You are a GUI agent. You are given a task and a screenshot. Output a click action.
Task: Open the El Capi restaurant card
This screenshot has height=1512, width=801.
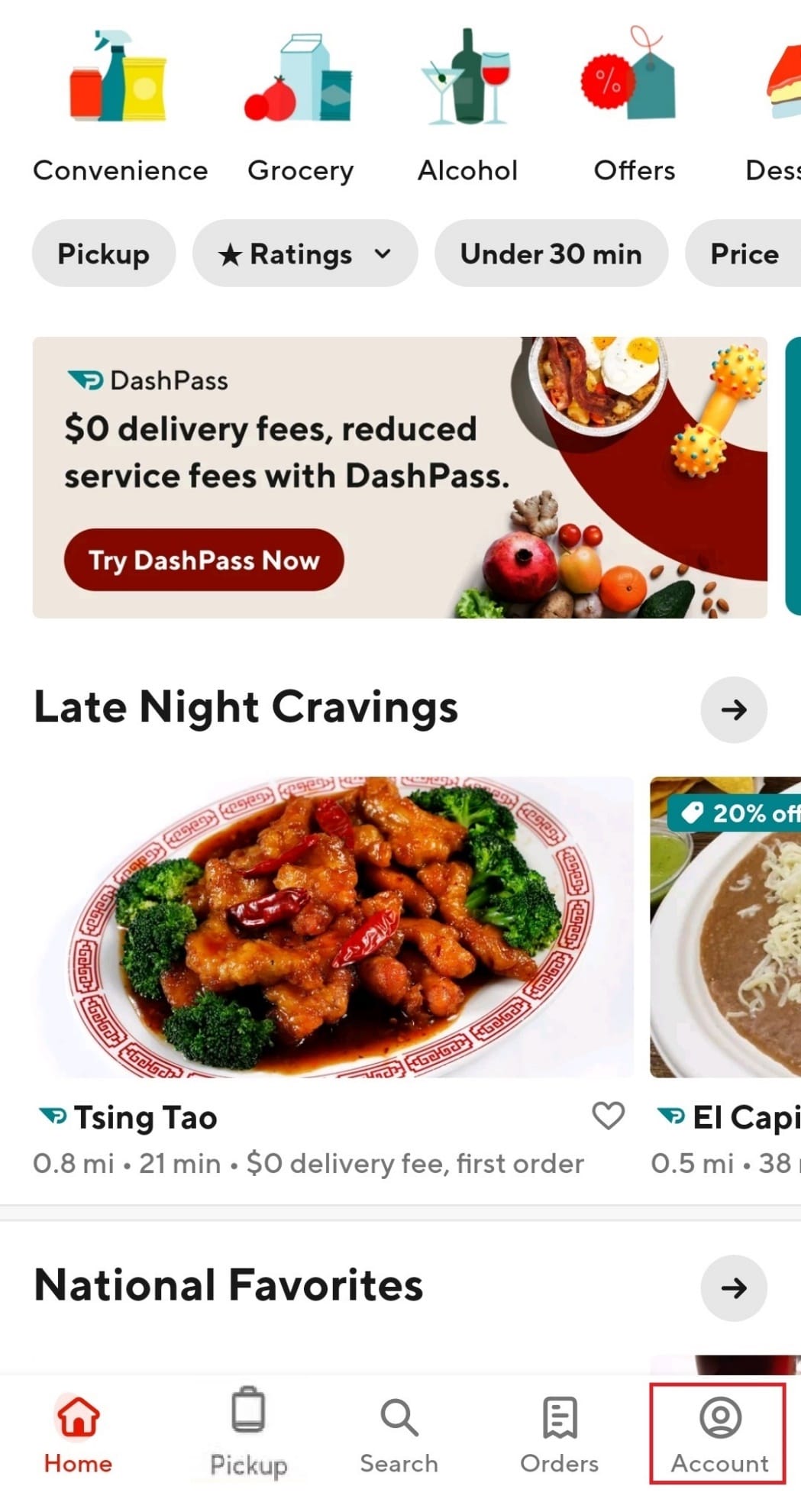[x=725, y=927]
